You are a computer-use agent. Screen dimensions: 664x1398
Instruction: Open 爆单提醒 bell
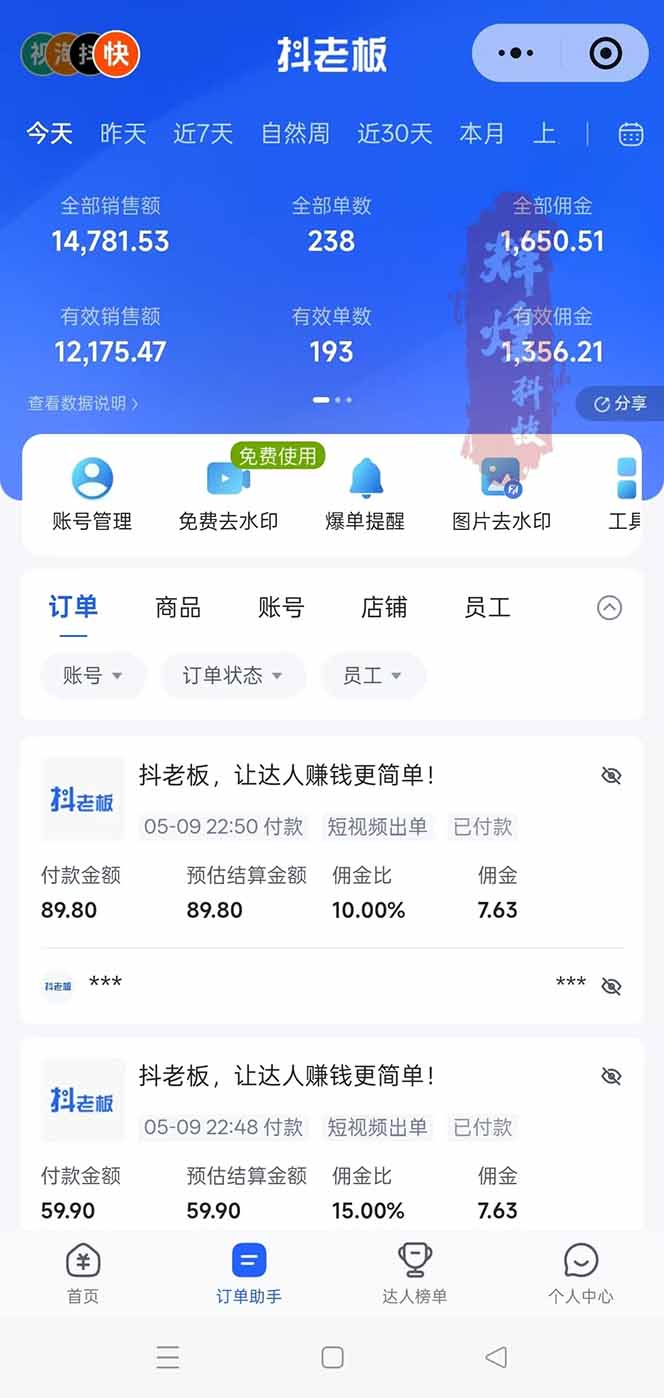click(365, 494)
